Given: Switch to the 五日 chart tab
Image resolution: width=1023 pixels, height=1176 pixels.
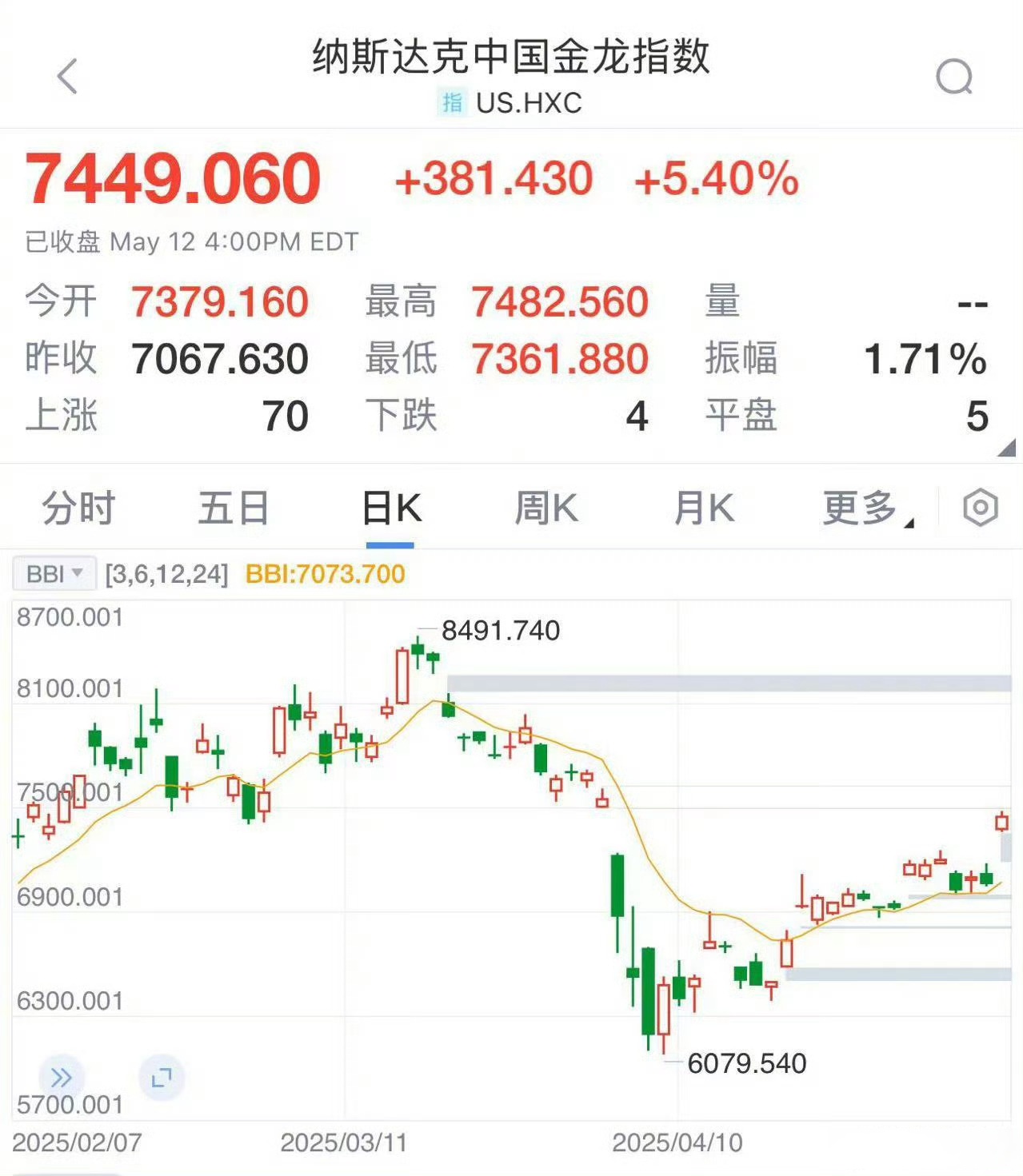Looking at the screenshot, I should (234, 508).
